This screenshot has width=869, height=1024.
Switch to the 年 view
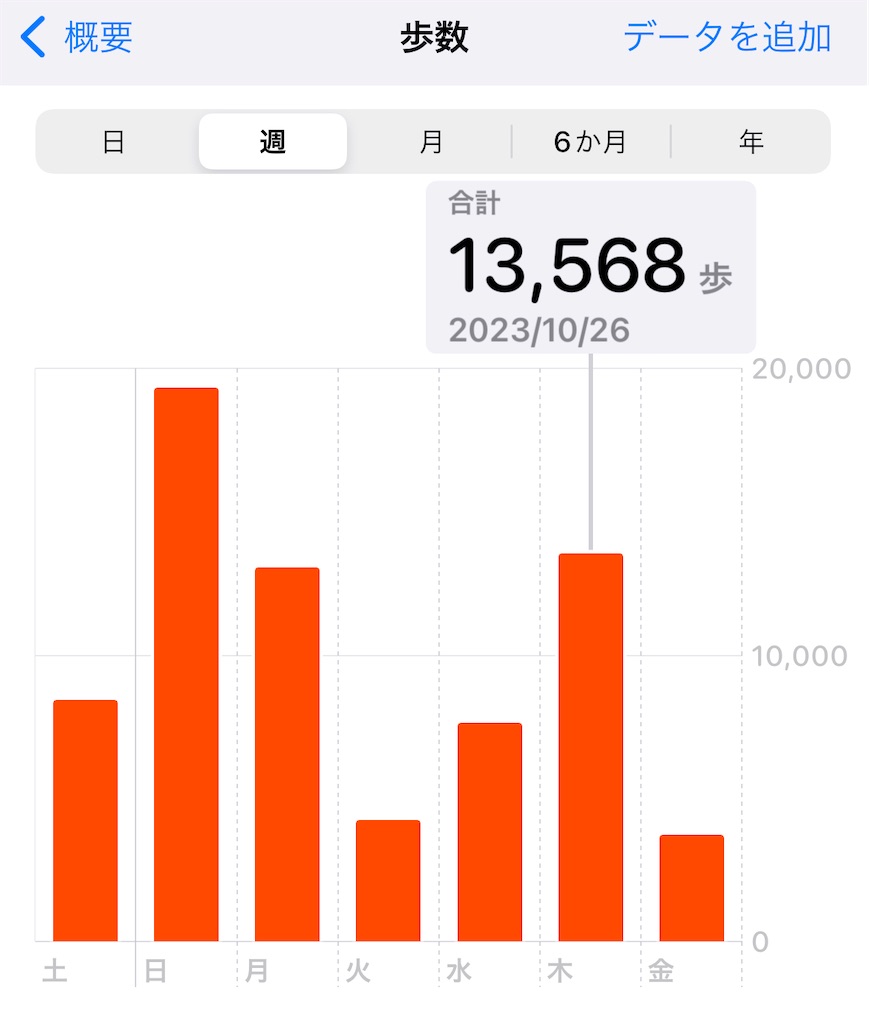(751, 142)
